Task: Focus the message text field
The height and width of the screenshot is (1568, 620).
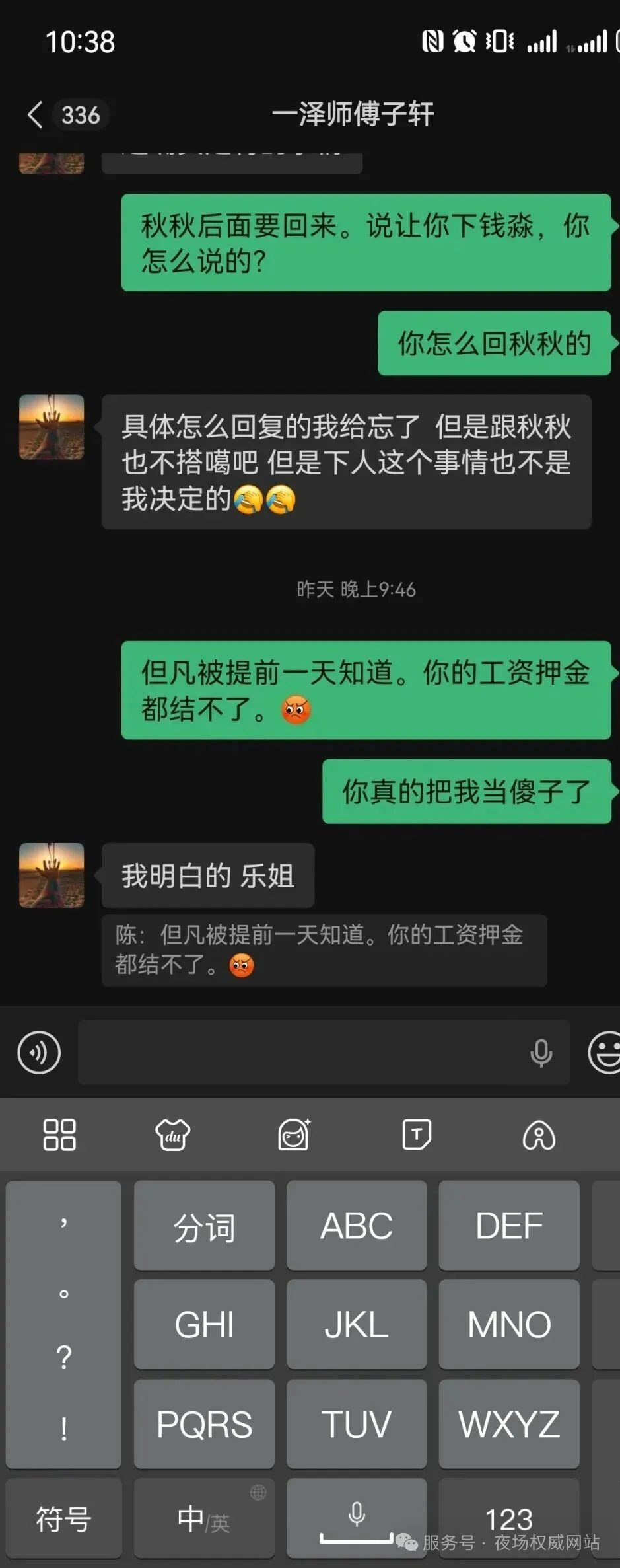Action: click(297, 1052)
